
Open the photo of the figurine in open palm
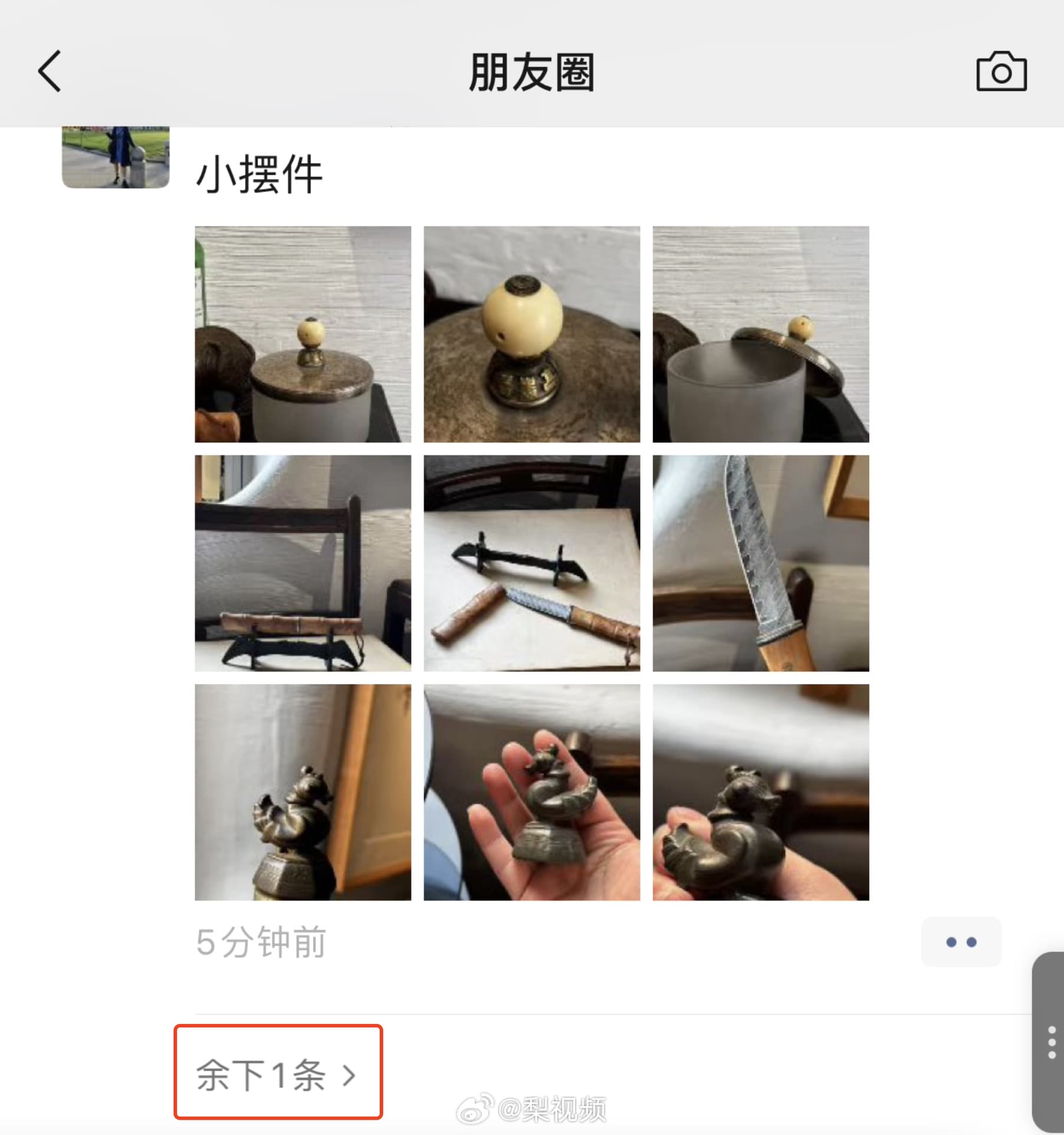[531, 792]
